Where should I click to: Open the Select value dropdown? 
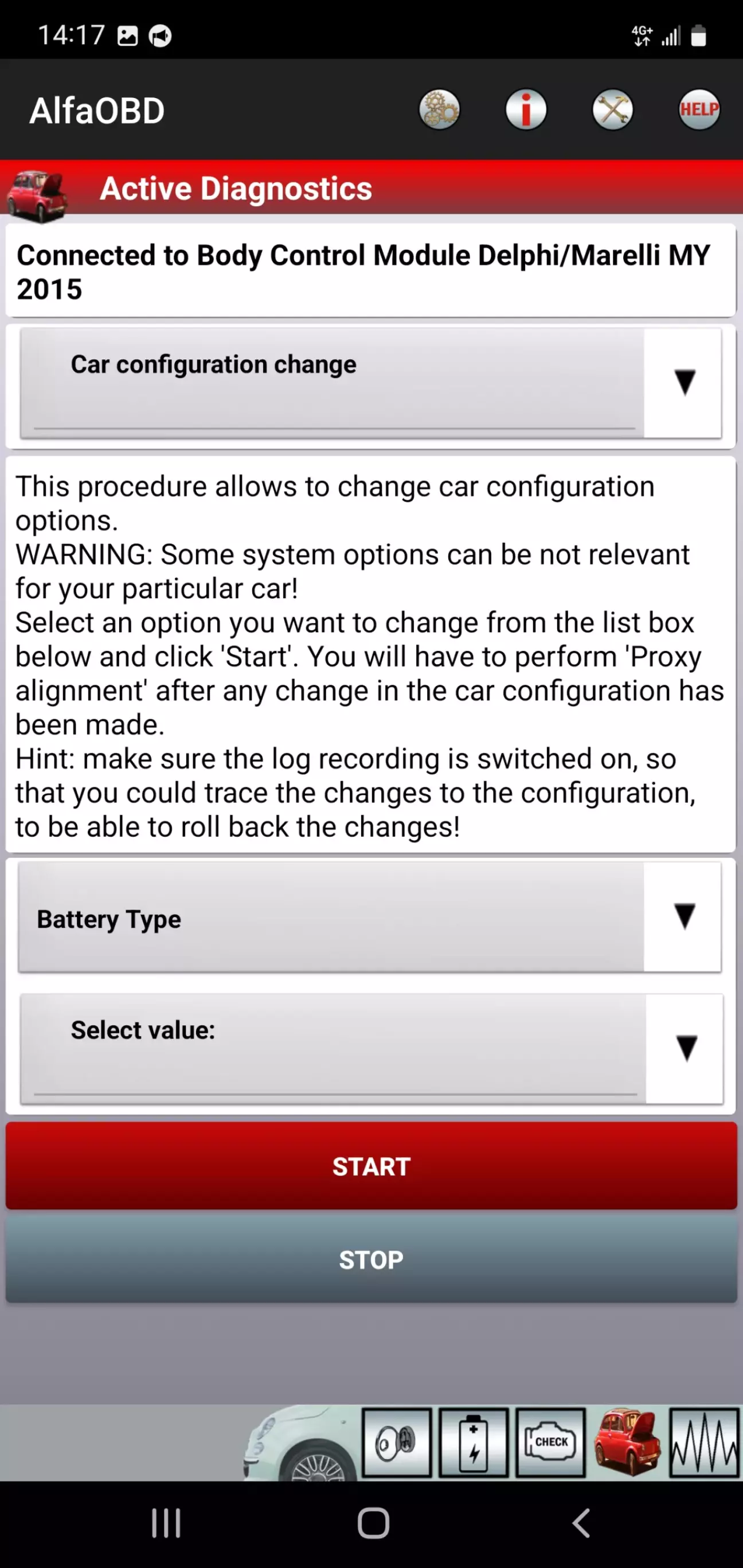(372, 1048)
